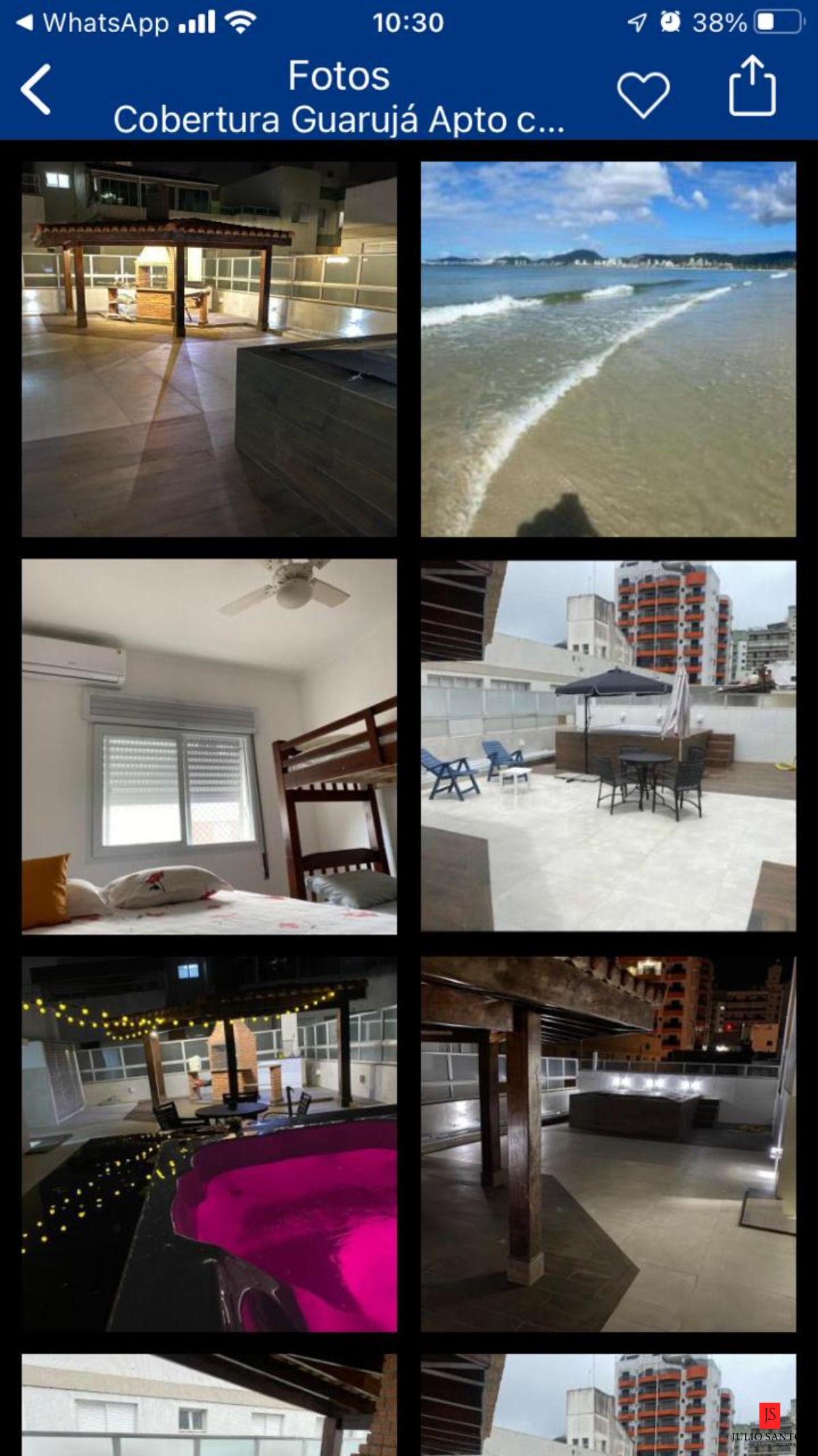Open the photo of the pink-lit pool
This screenshot has height=1456, width=818.
pyautogui.click(x=209, y=1144)
